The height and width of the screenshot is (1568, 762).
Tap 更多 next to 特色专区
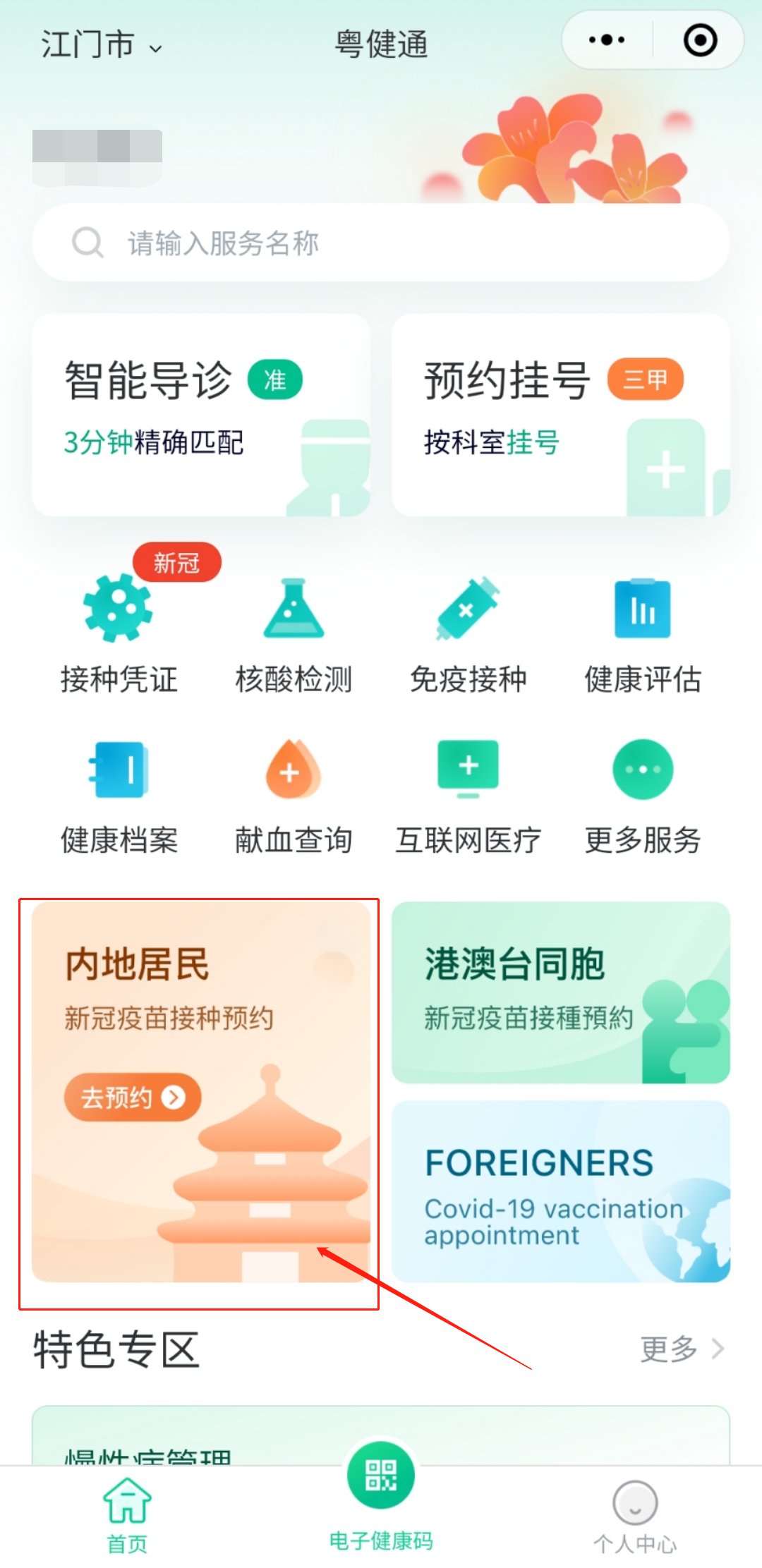pyautogui.click(x=681, y=1349)
